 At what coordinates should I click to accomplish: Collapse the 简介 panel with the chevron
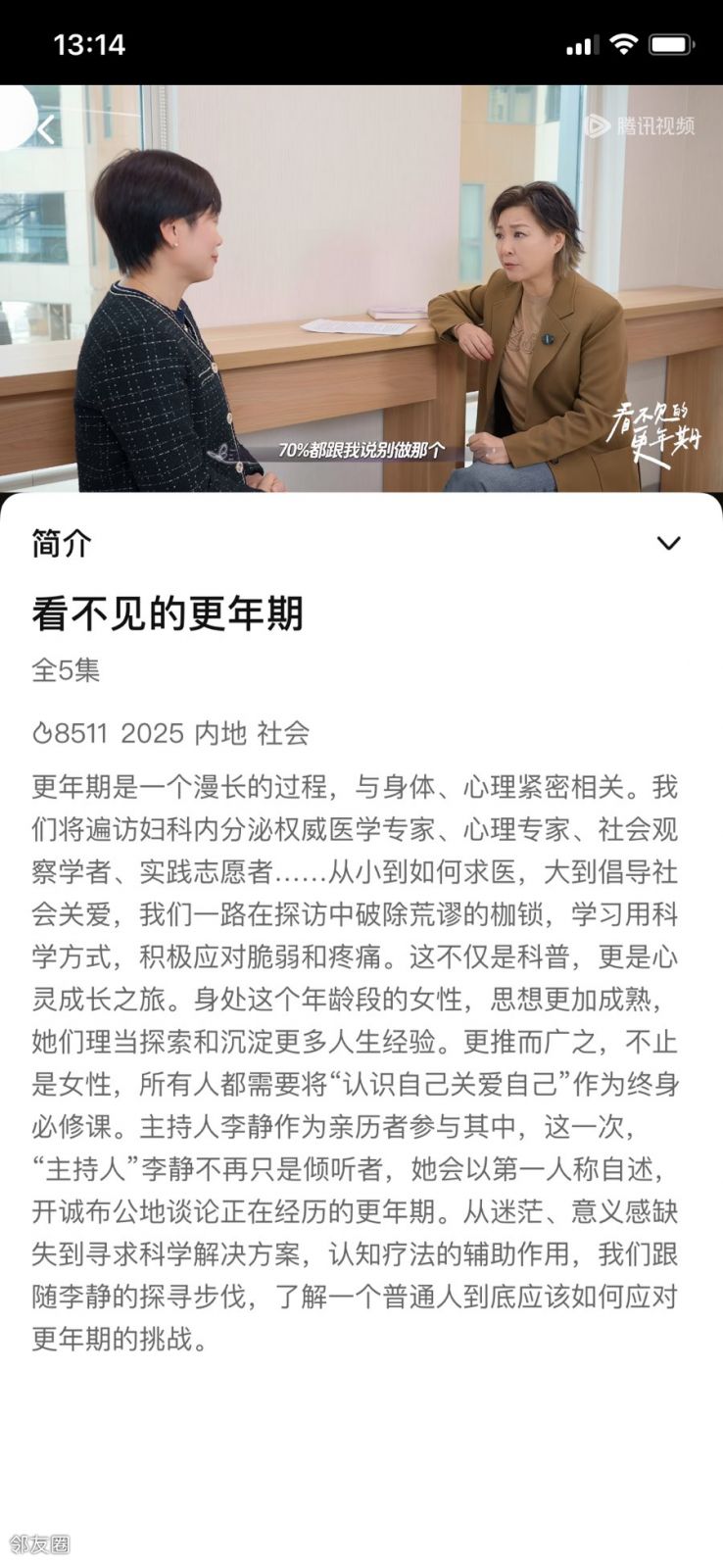[x=668, y=543]
